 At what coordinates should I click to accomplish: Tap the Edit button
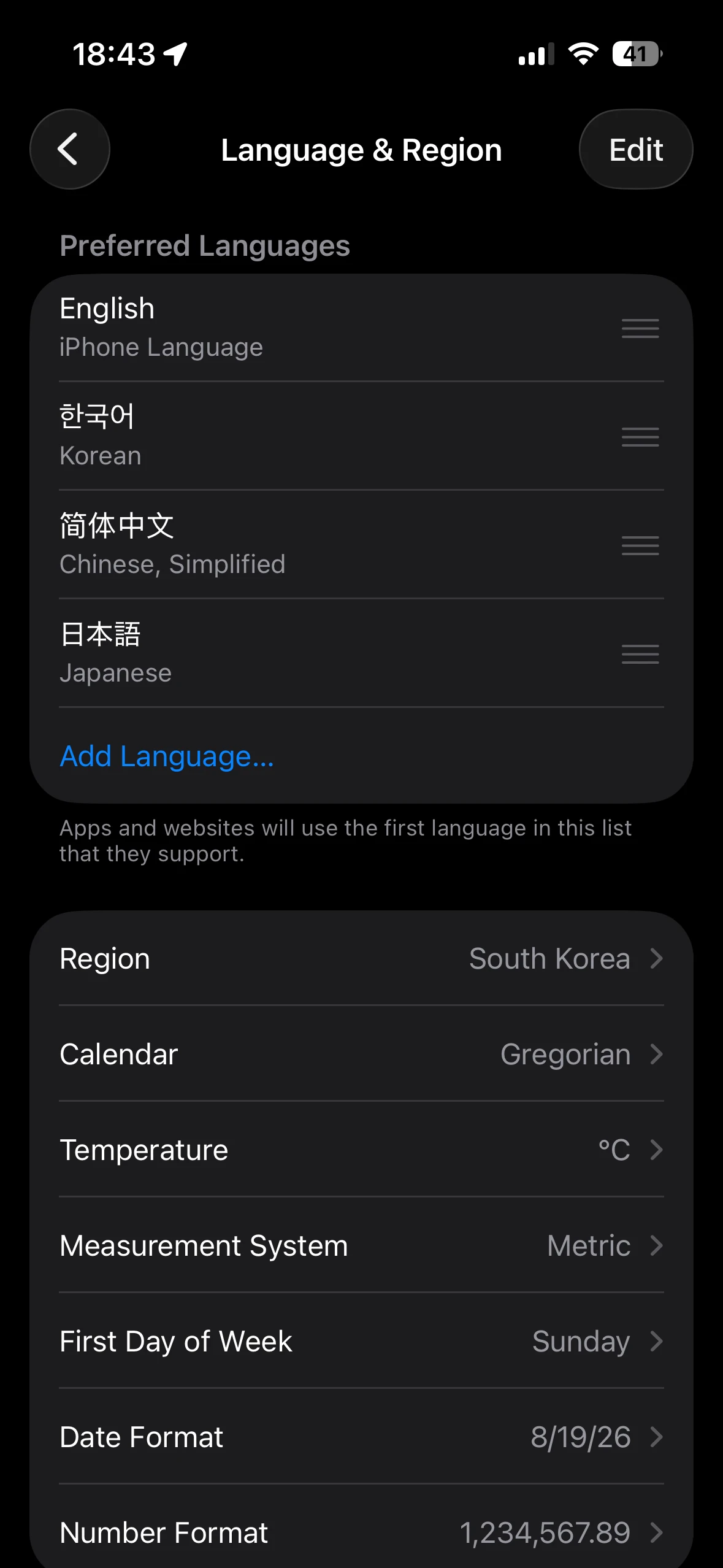(x=635, y=150)
